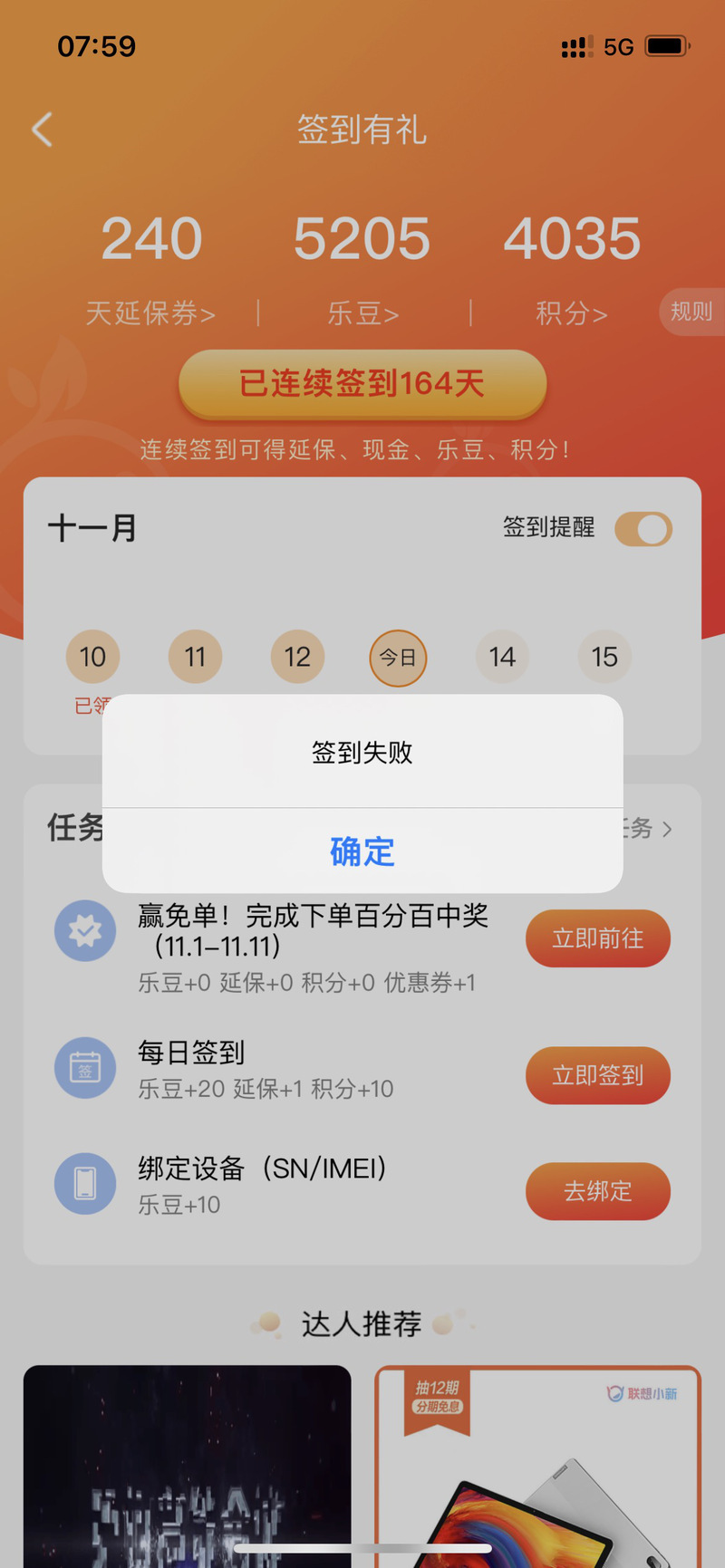Open 乐豆 balance details
The image size is (725, 1568).
[362, 313]
